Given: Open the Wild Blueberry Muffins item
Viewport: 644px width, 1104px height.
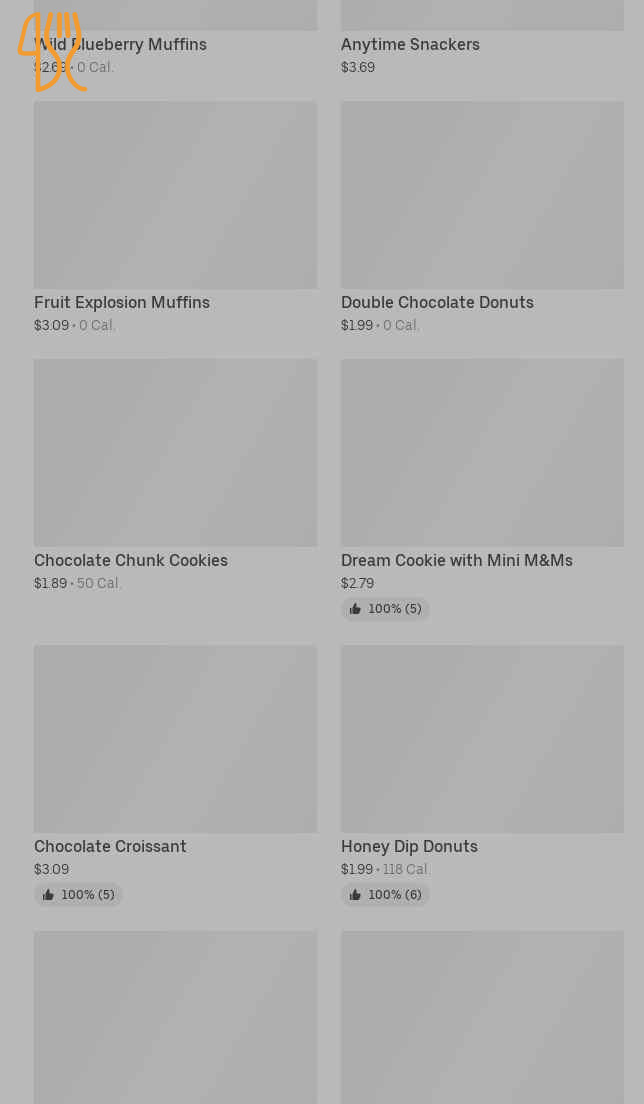Looking at the screenshot, I should (x=175, y=39).
